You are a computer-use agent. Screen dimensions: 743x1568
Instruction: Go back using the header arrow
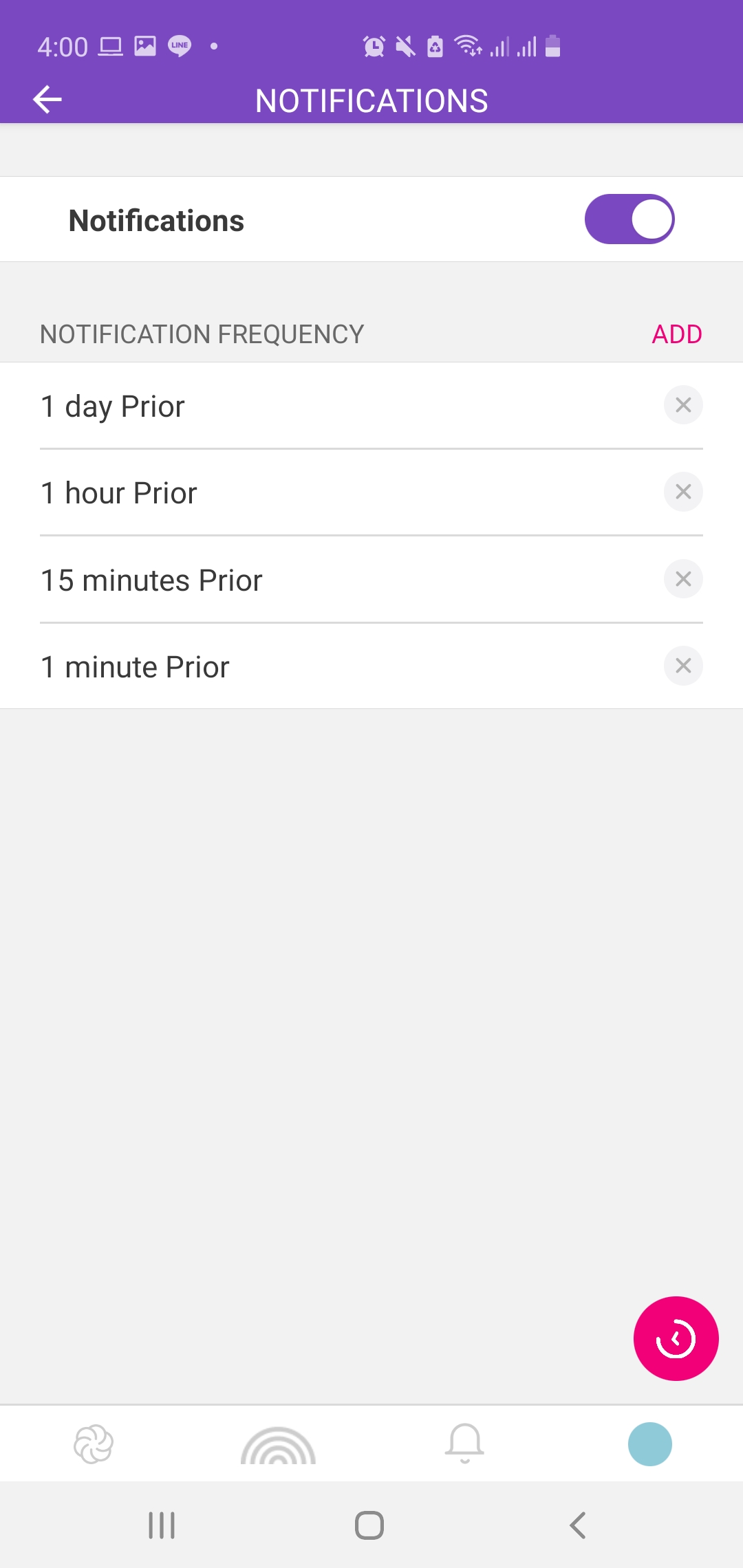click(47, 100)
